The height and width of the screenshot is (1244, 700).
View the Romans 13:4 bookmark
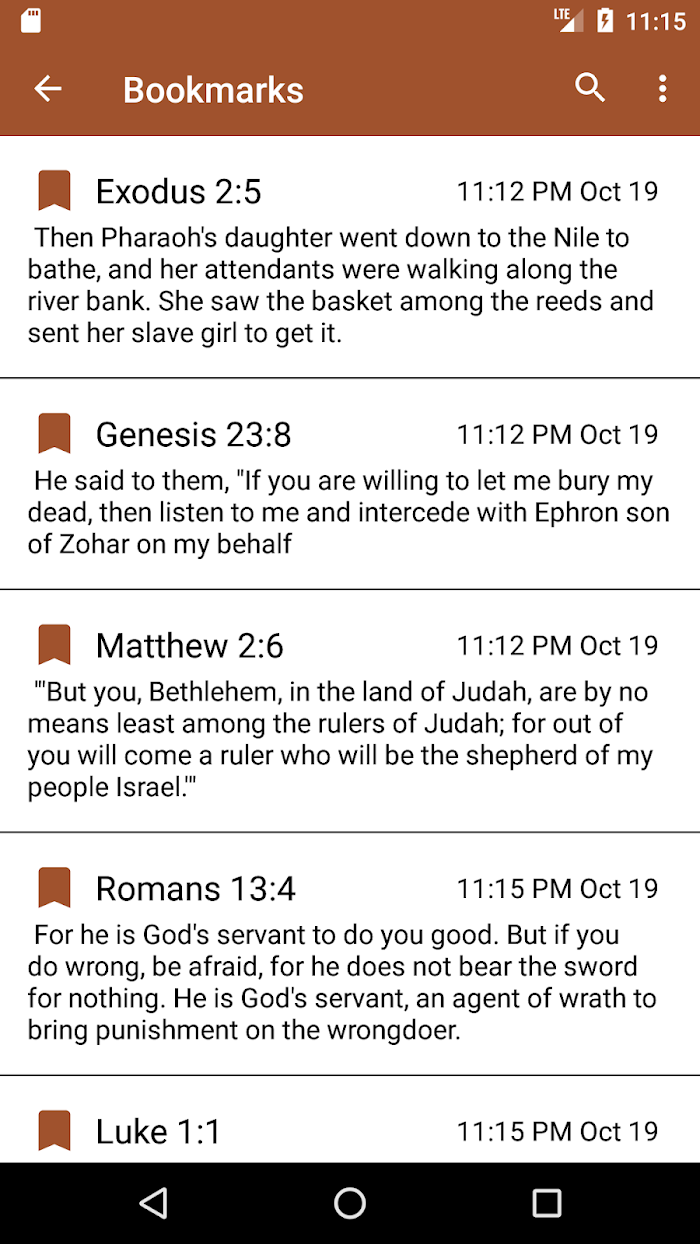tap(350, 954)
